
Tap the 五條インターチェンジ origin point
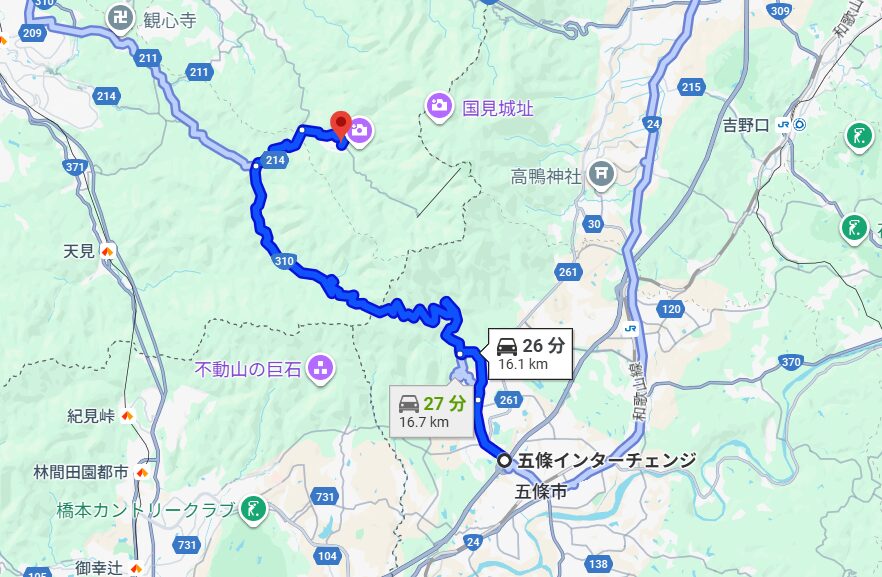[506, 460]
